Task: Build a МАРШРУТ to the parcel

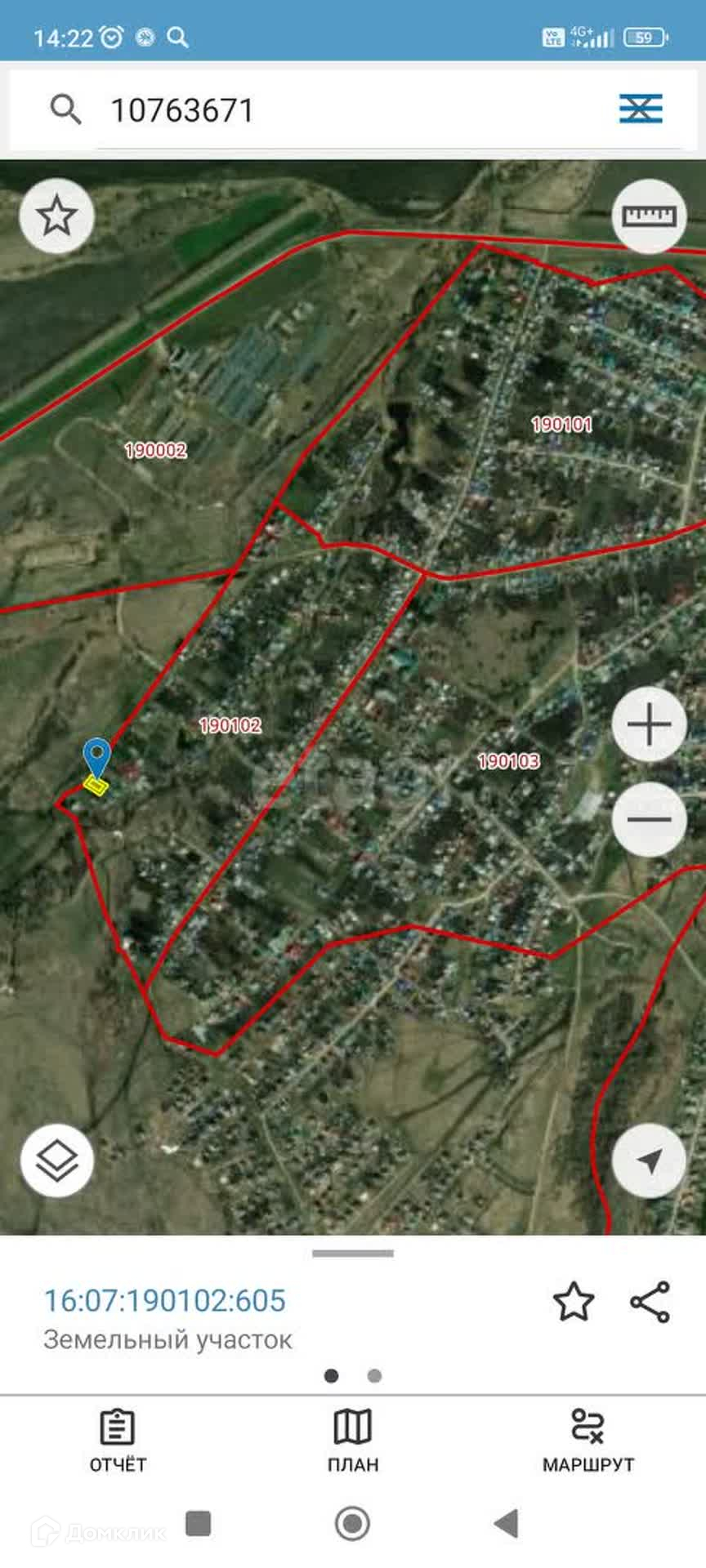Action: [x=588, y=1441]
